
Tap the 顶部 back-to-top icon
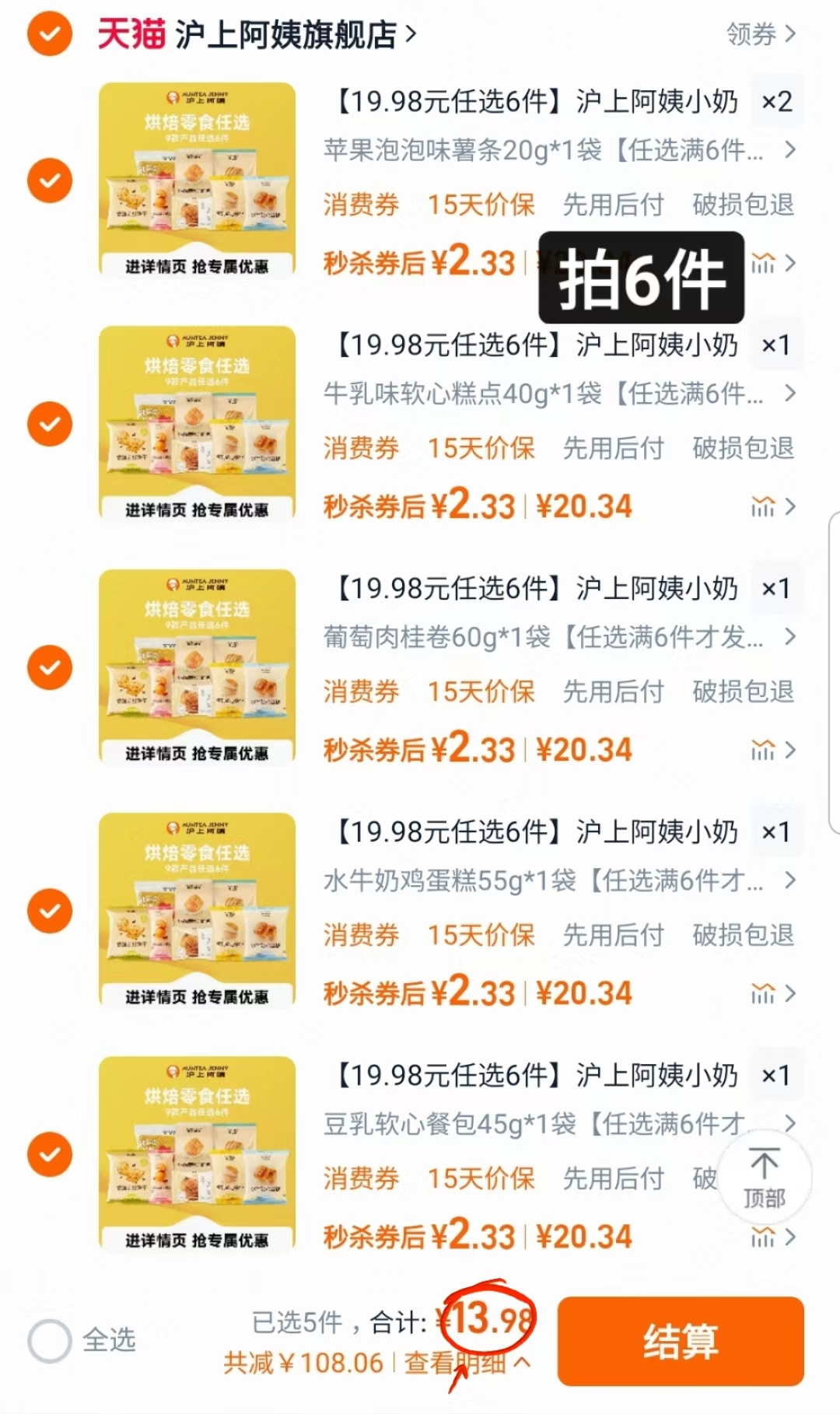[x=766, y=1178]
